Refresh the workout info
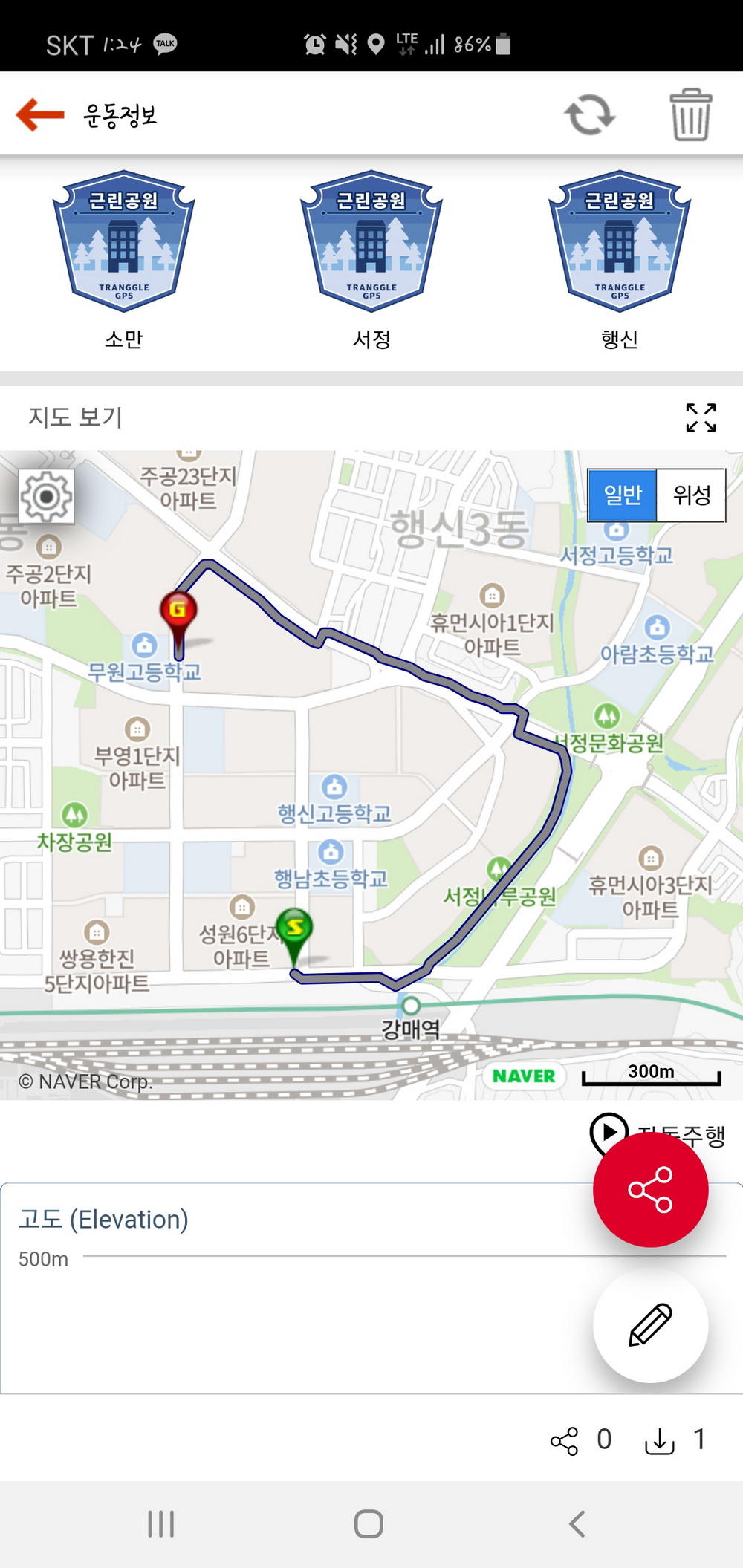 coord(589,114)
